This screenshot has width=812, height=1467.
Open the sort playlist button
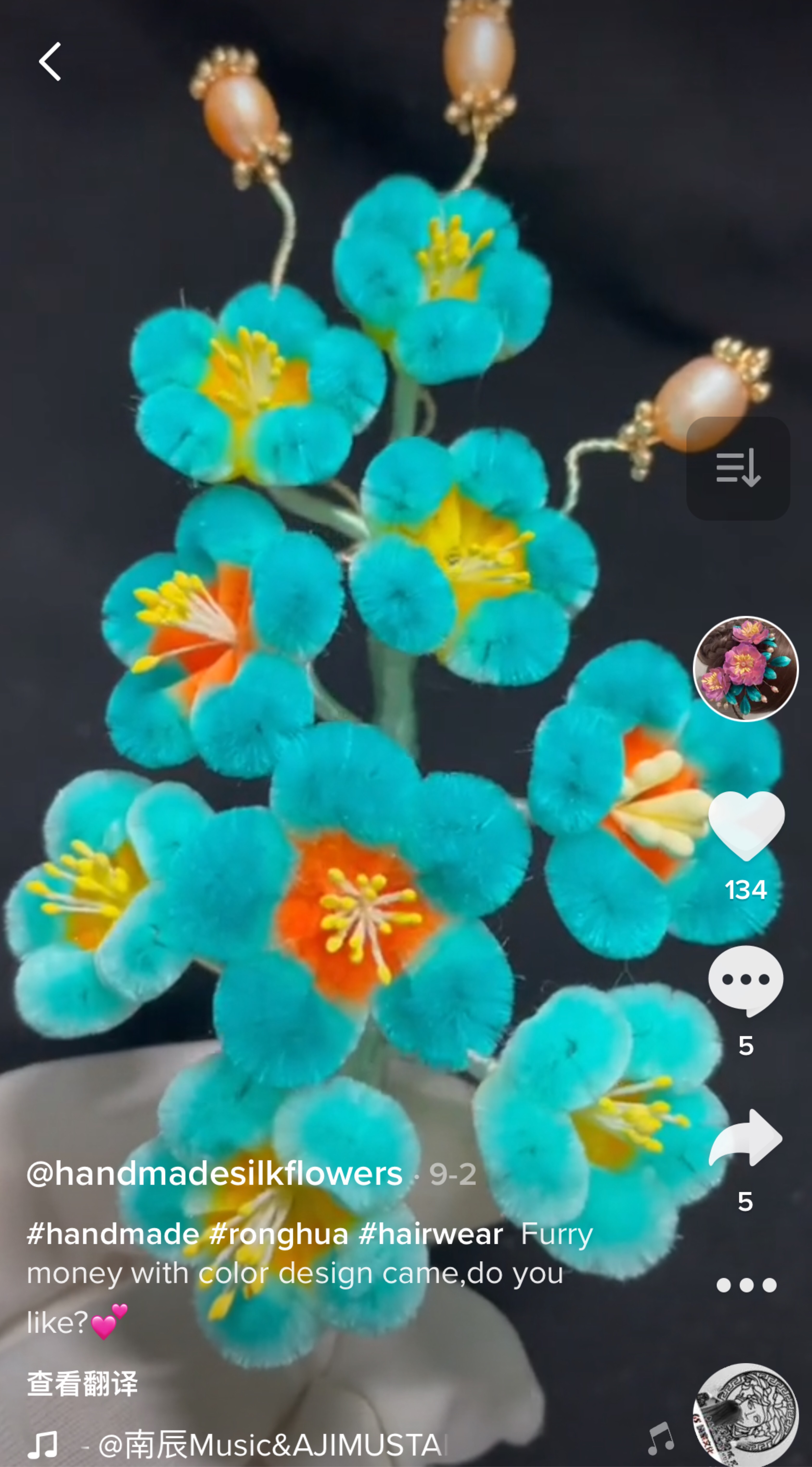738,468
